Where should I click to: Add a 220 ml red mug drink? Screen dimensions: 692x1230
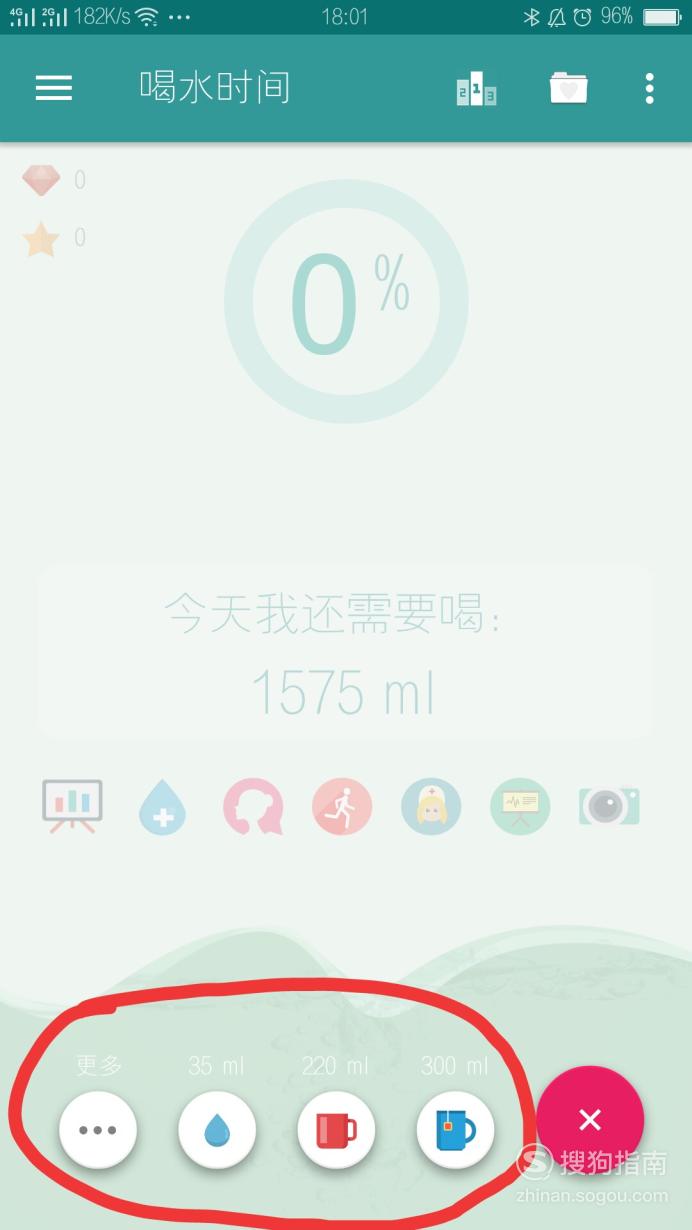click(336, 1131)
